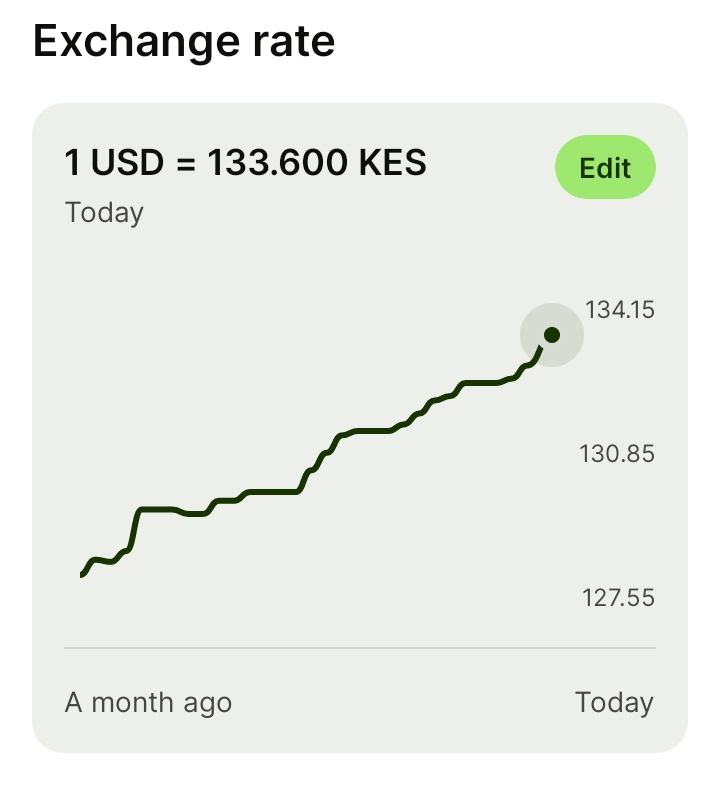The height and width of the screenshot is (805, 720).
Task: Select today's data point on the chart
Action: point(551,335)
